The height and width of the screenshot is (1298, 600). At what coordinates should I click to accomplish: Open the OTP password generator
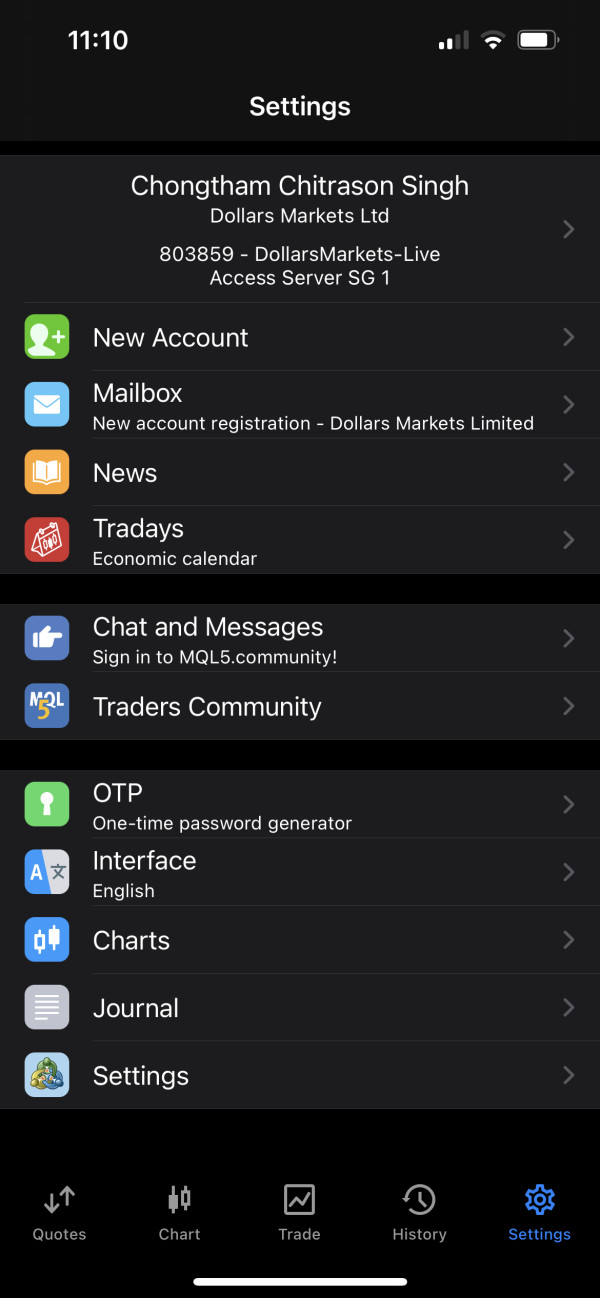(x=300, y=804)
